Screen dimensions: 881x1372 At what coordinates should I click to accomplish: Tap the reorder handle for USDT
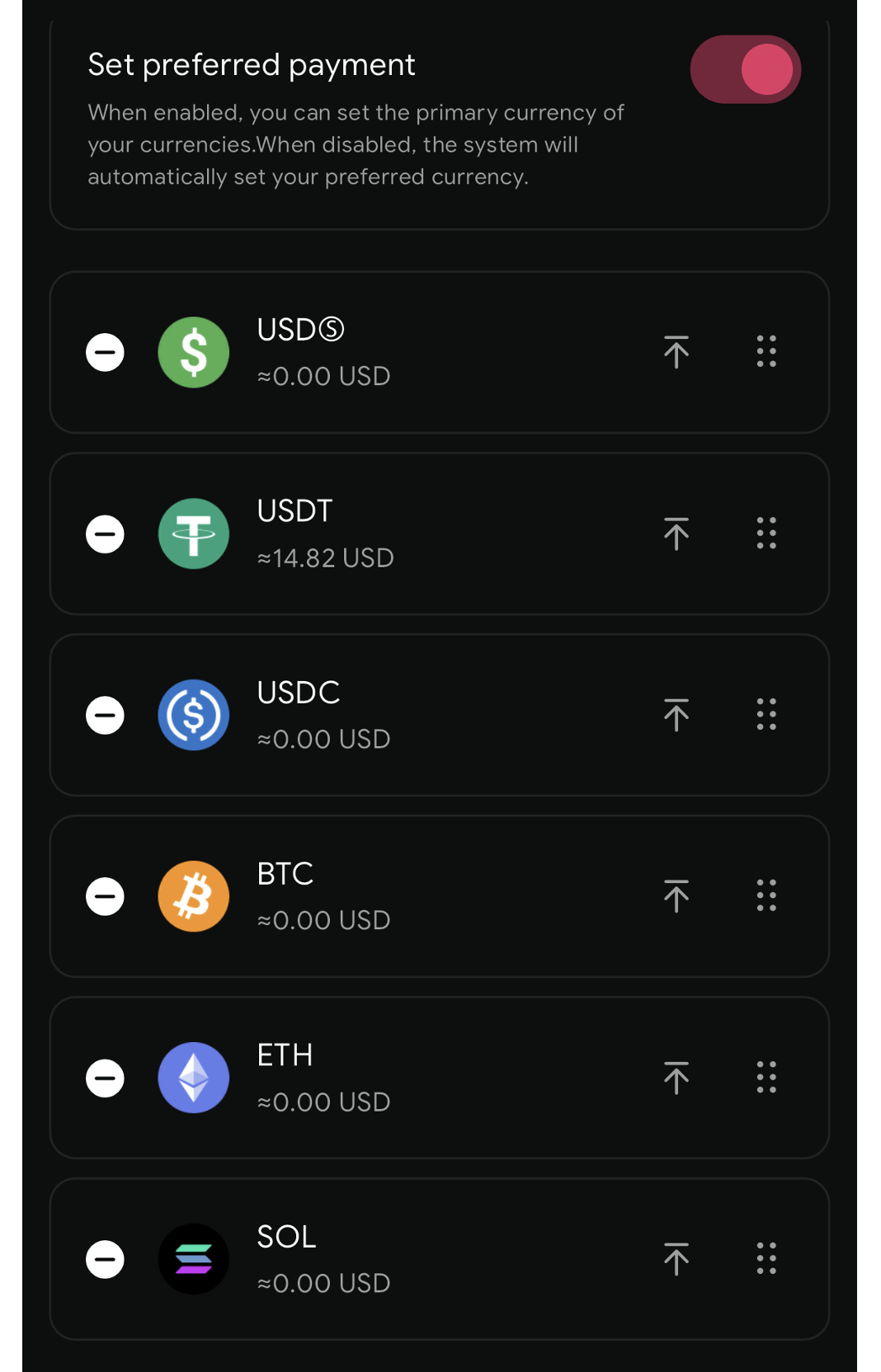click(x=766, y=533)
